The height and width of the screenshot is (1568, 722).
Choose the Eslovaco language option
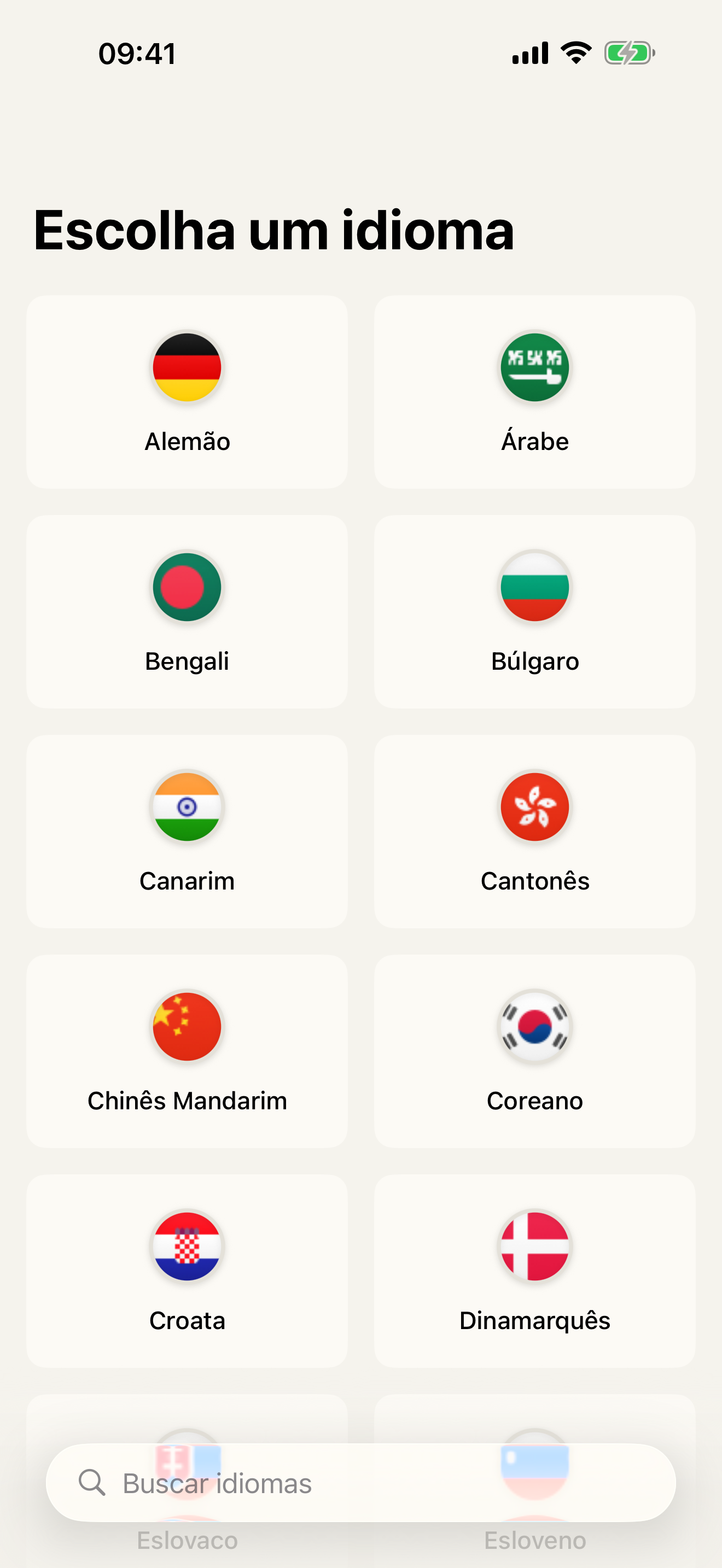pos(187,1541)
